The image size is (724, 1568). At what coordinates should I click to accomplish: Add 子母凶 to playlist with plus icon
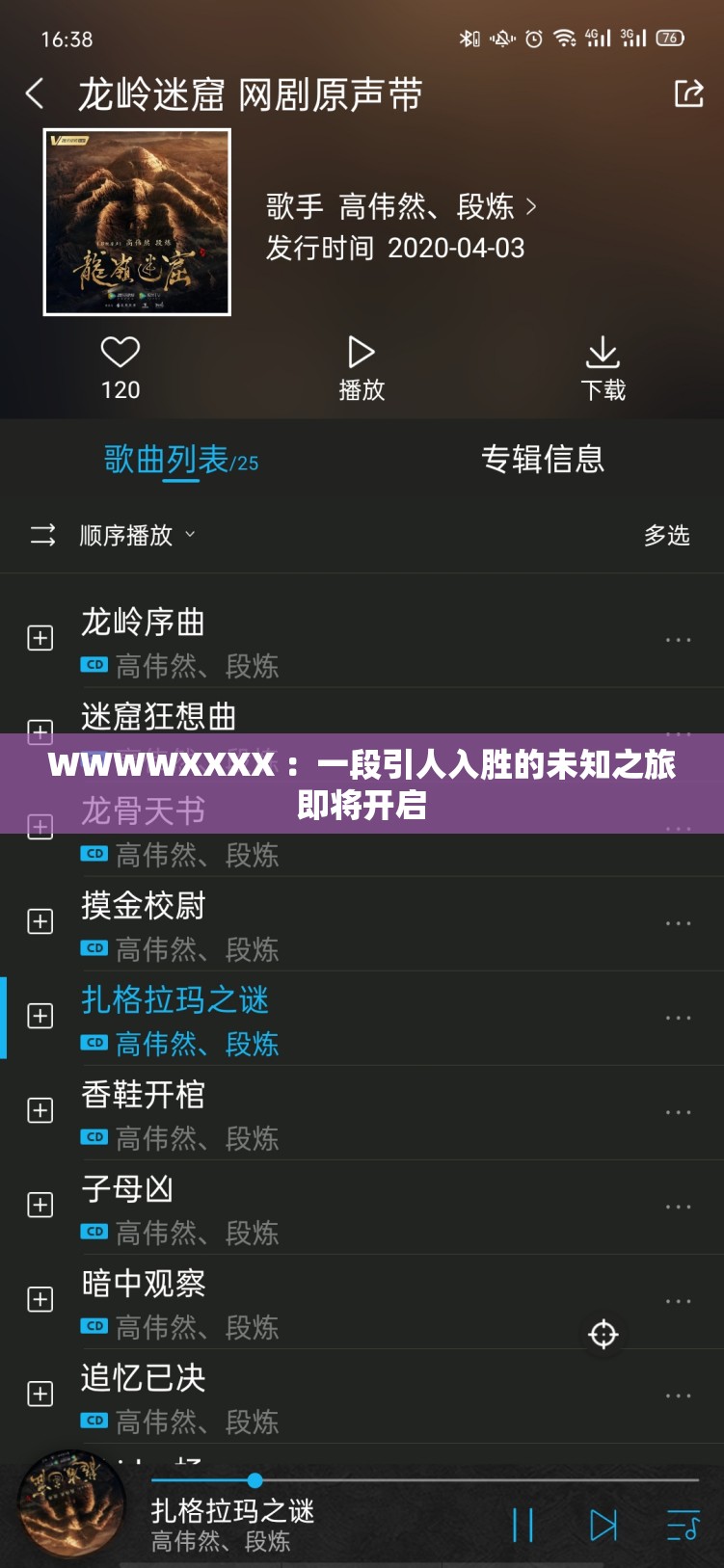[40, 1205]
